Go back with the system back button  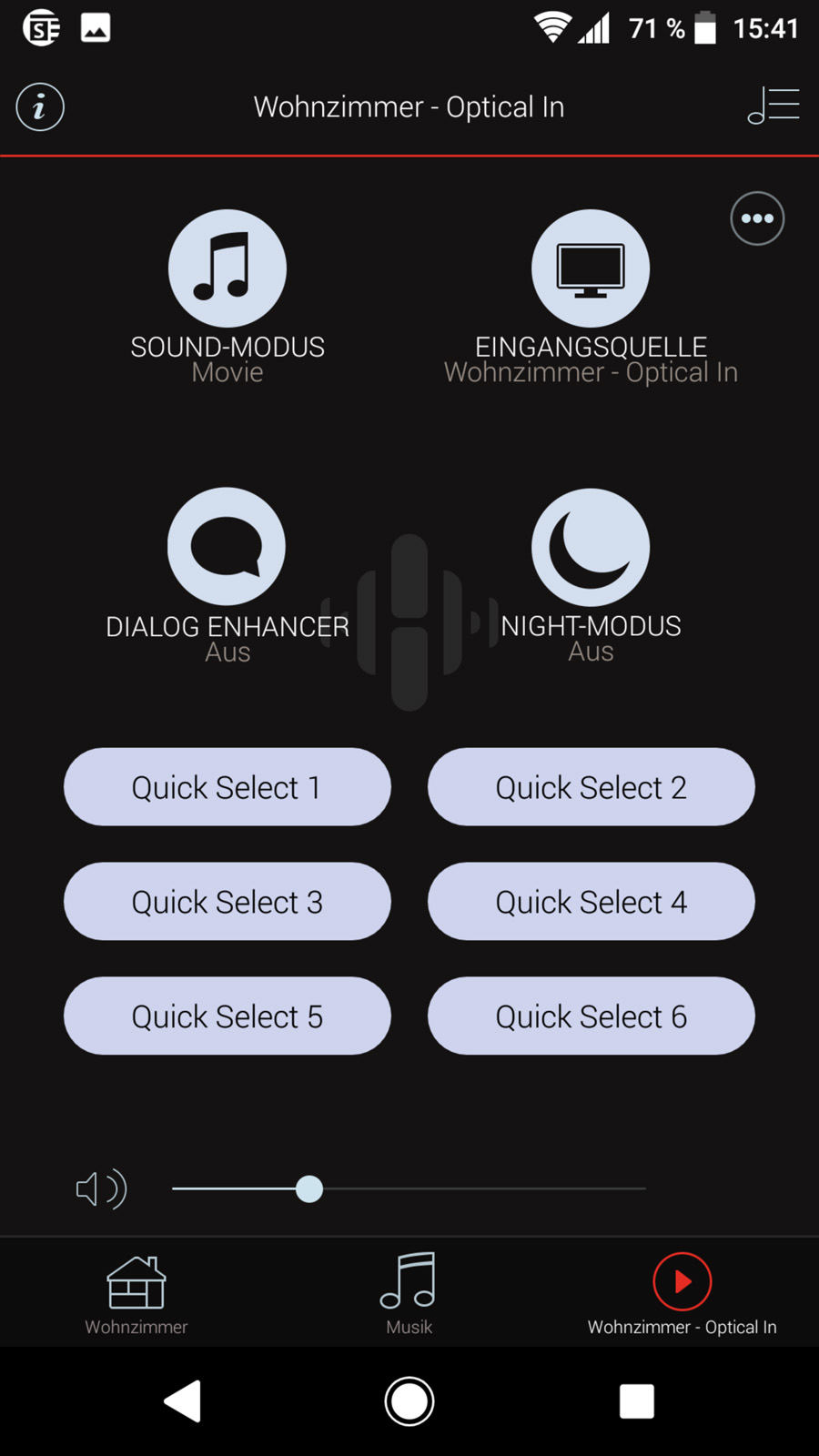tap(182, 1401)
